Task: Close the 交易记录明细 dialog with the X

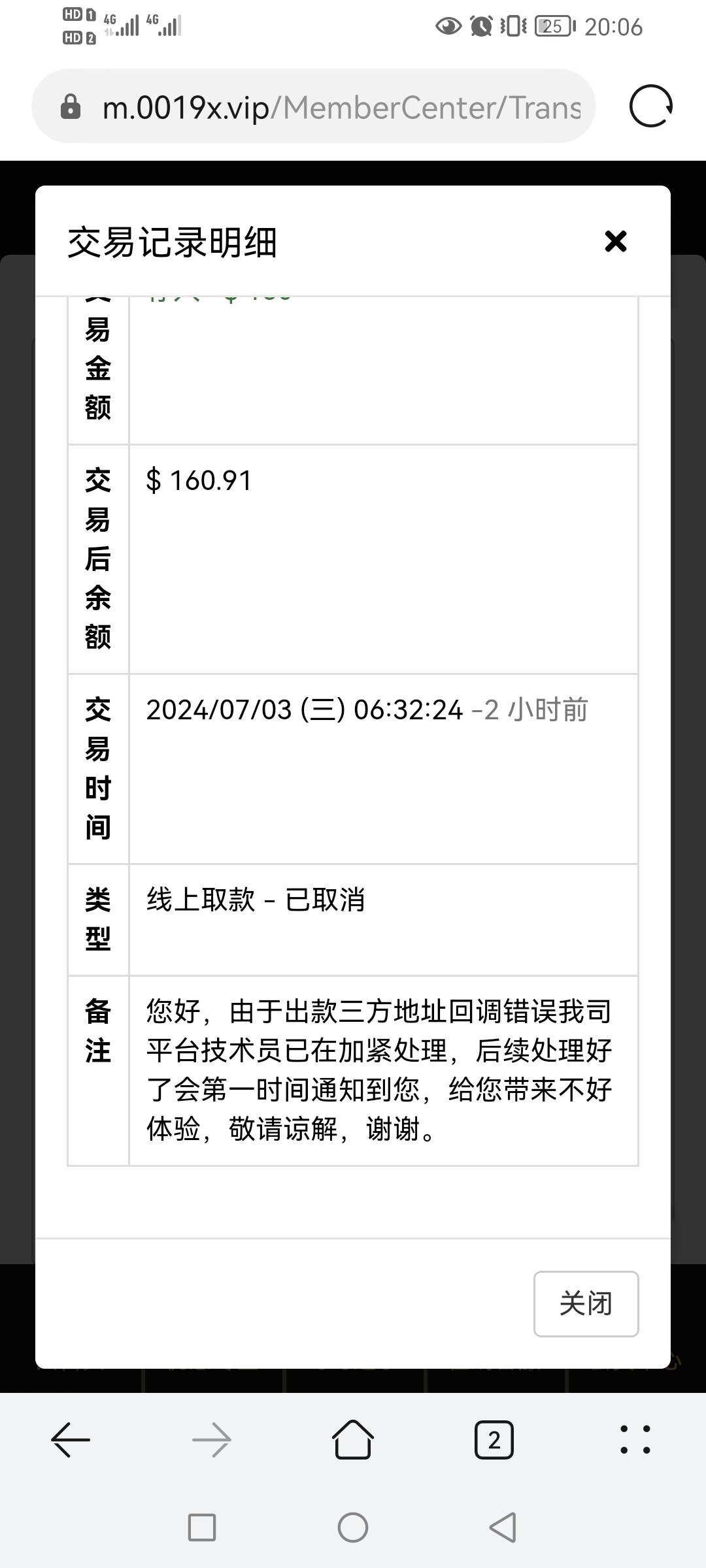Action: coord(614,242)
